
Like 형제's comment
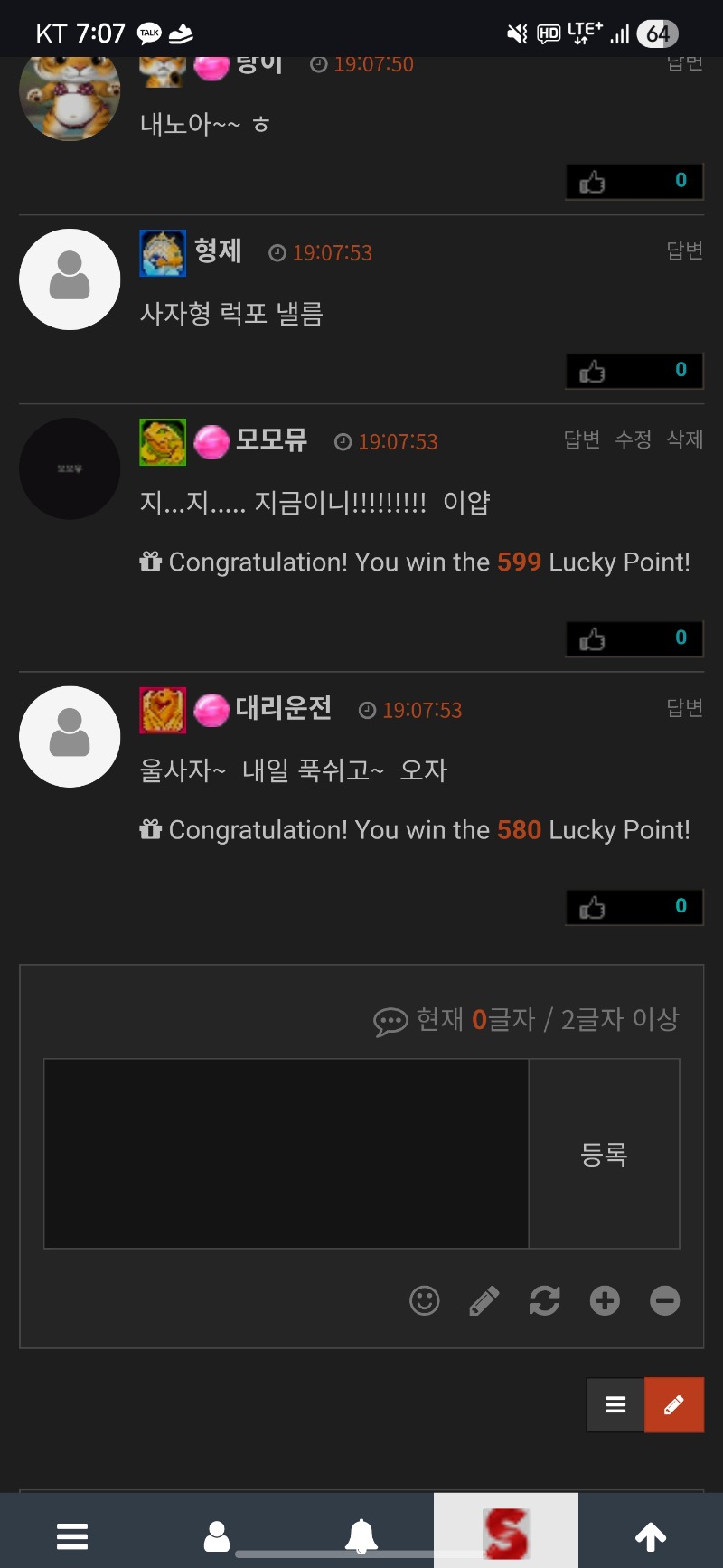[593, 371]
